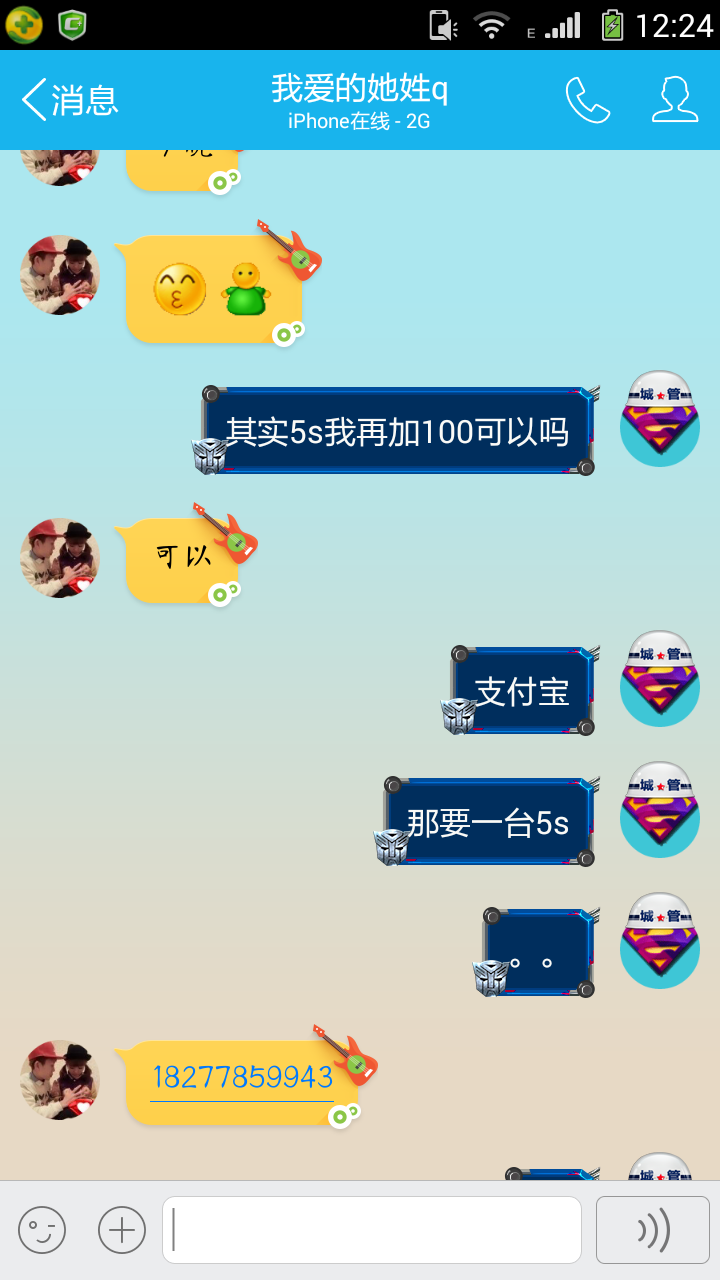Open the plus attachments menu
720x1280 pixels.
[122, 1230]
